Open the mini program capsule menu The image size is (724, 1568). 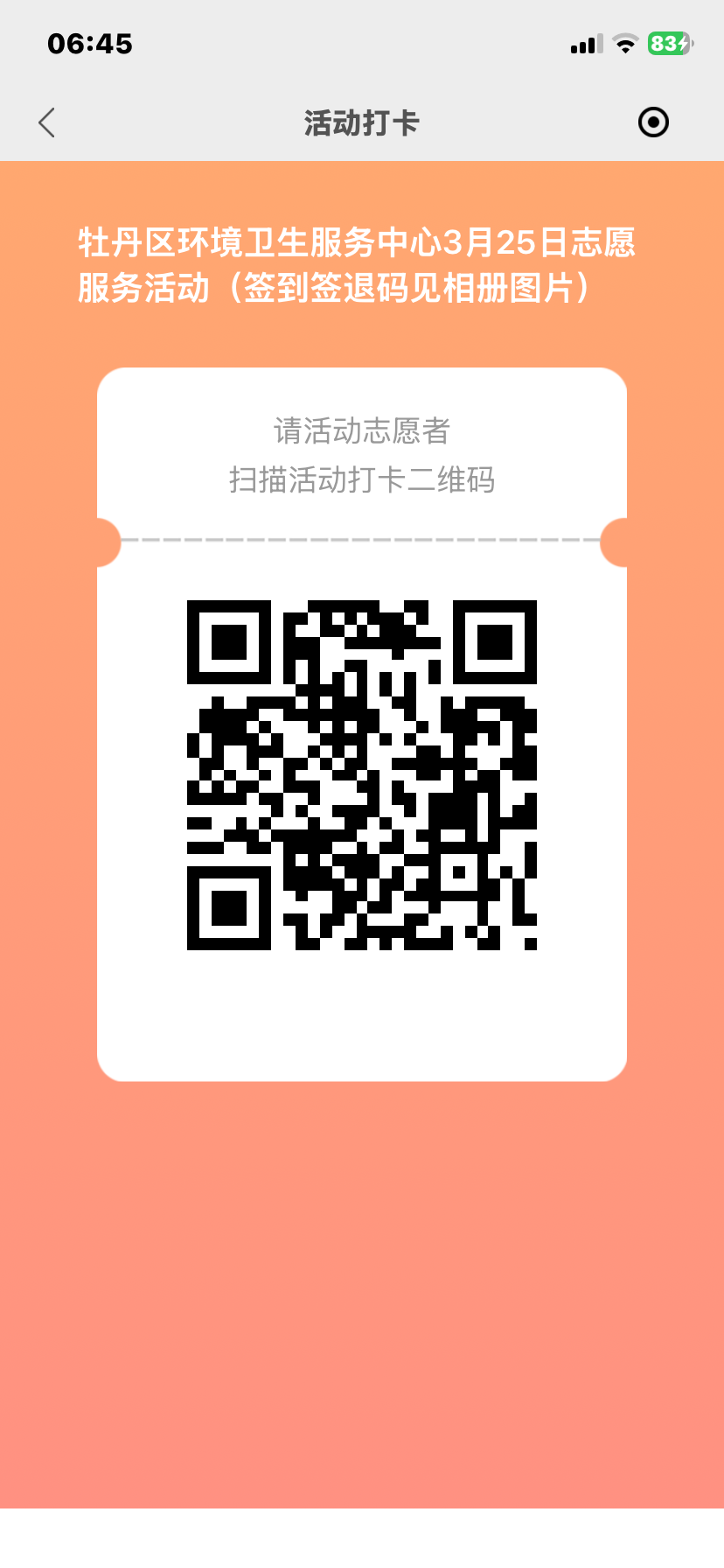tap(653, 122)
